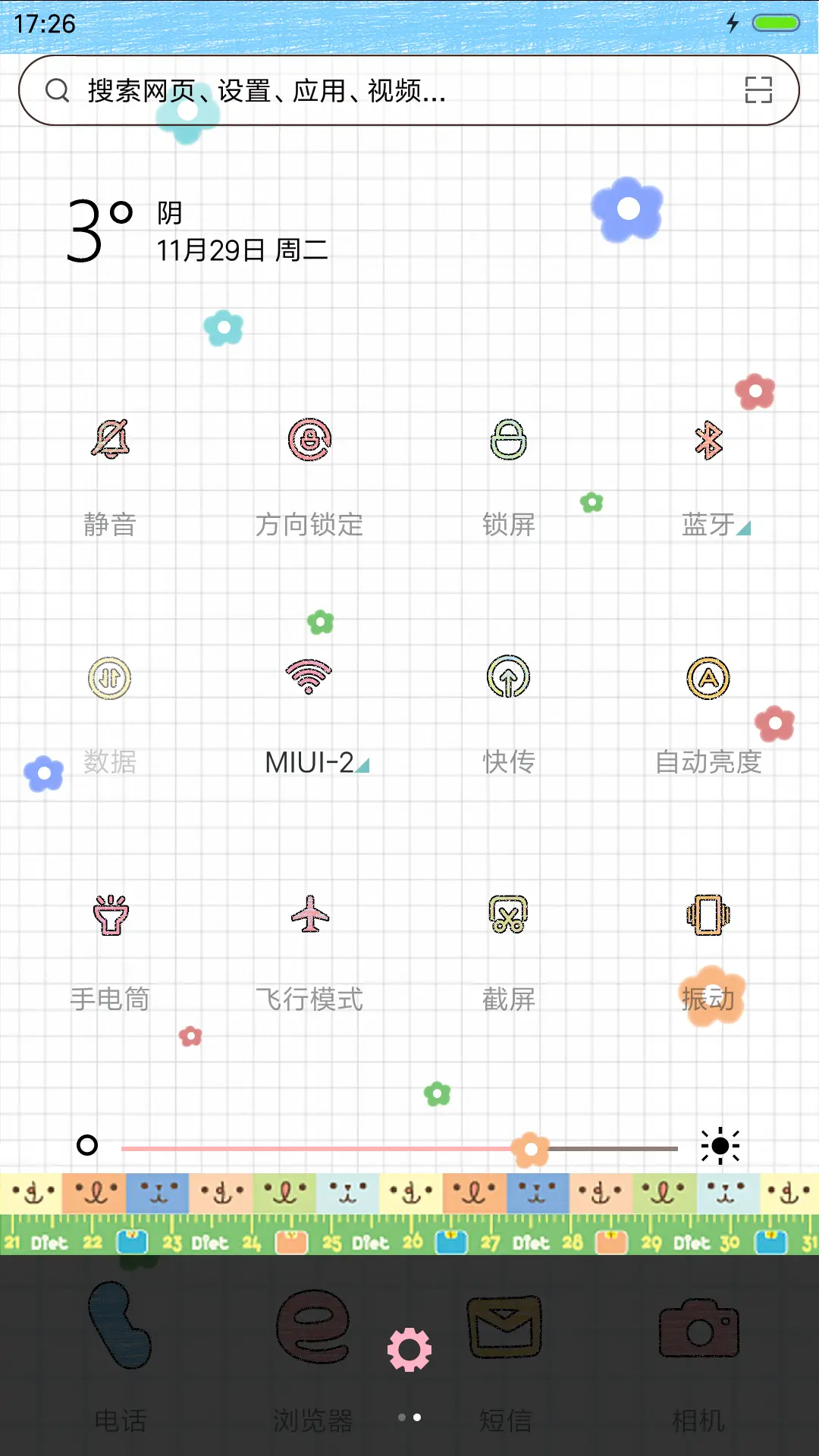Enable the 静音 mute toggle
819x1456 pixels.
pyautogui.click(x=109, y=444)
